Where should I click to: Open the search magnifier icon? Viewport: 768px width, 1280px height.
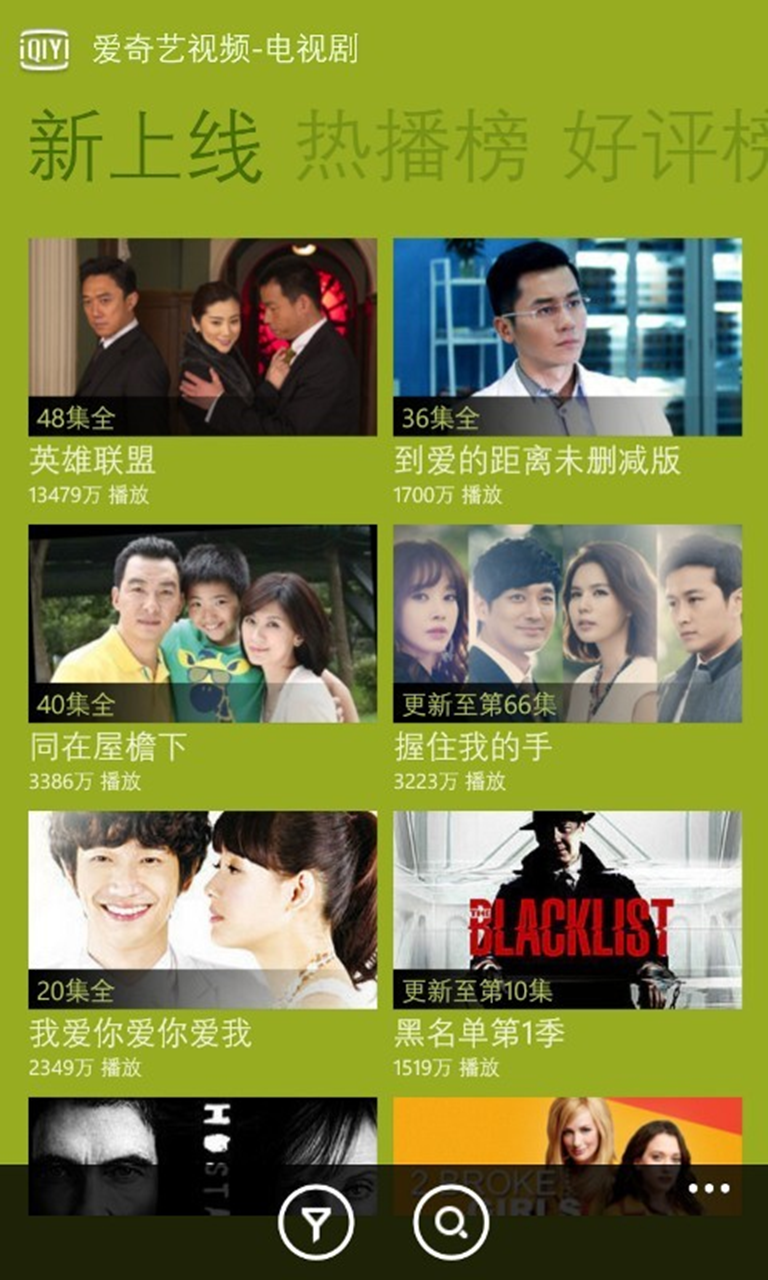tap(451, 1221)
